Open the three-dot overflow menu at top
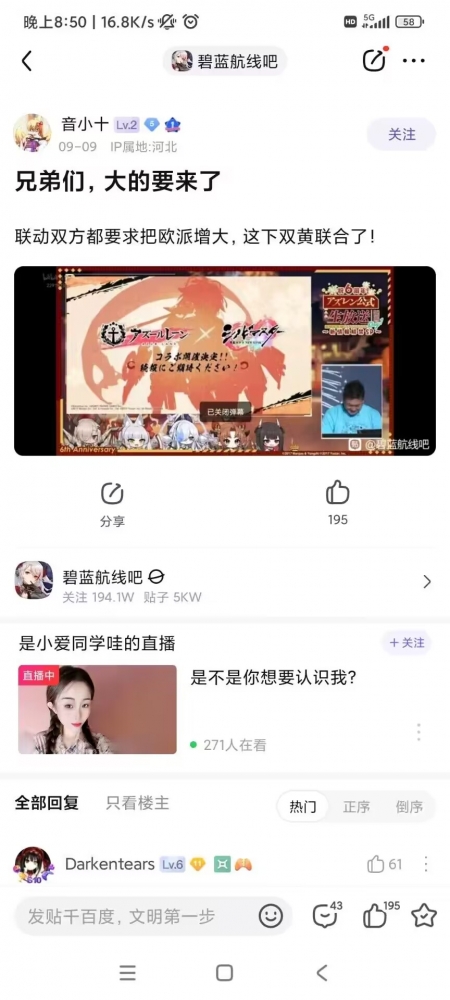The image size is (450, 1000). [414, 61]
